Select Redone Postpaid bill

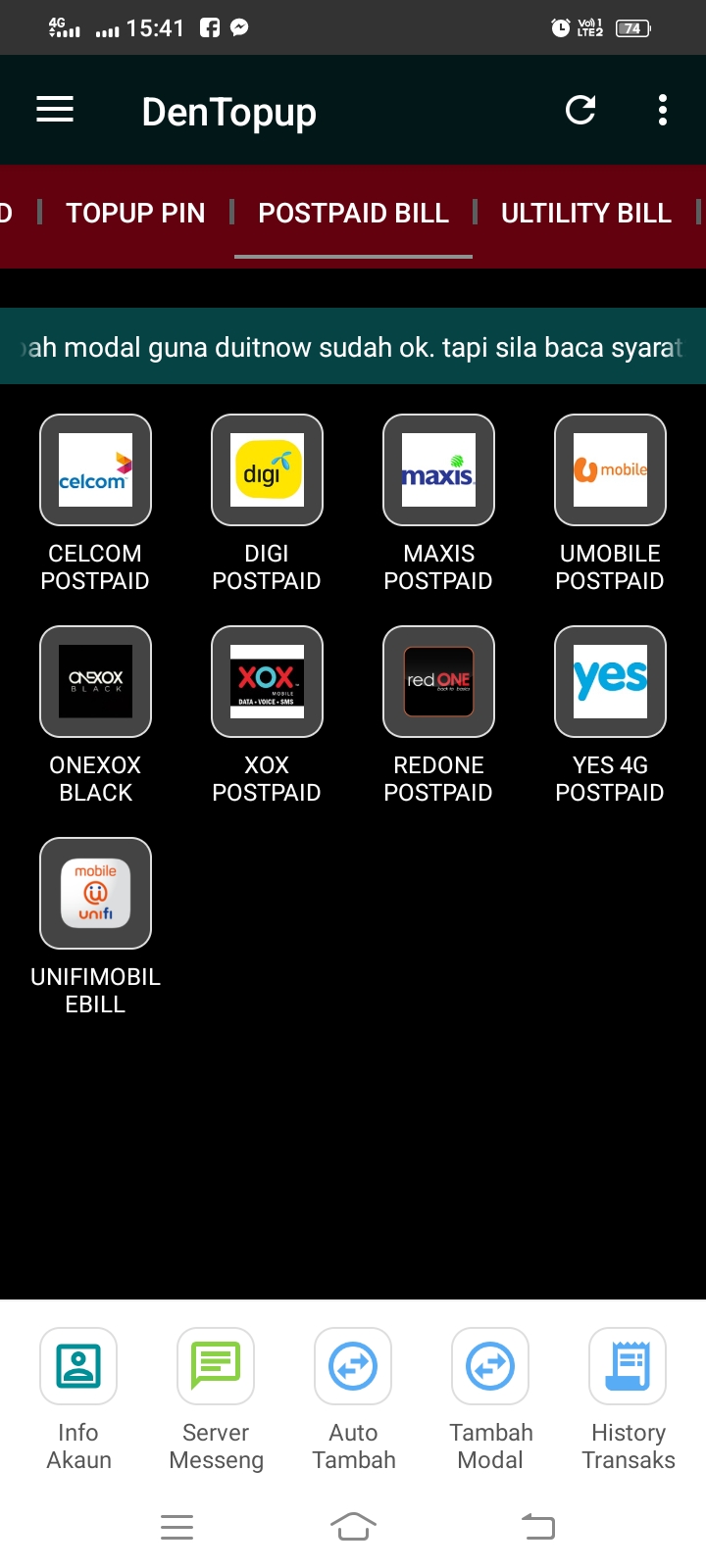pyautogui.click(x=438, y=682)
